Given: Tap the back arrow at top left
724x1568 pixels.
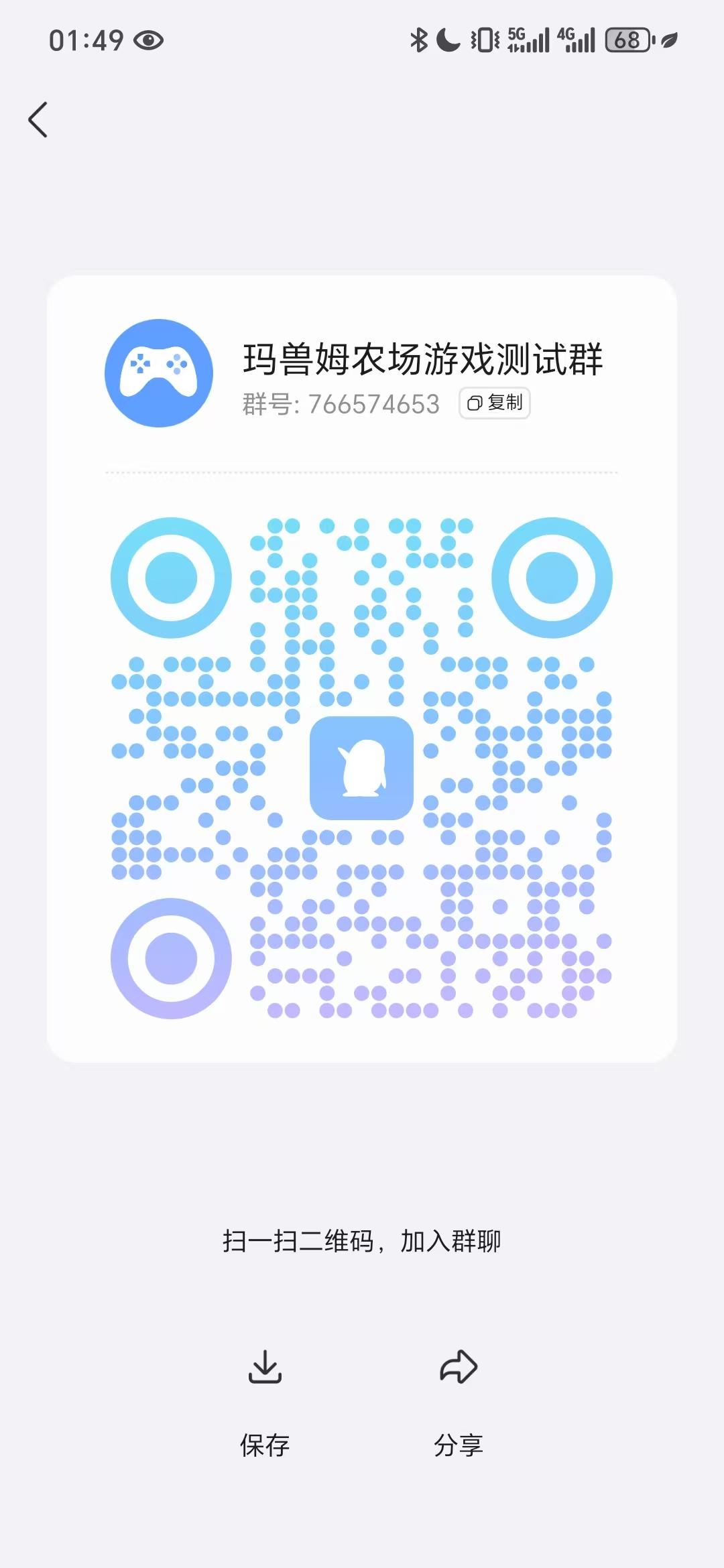Looking at the screenshot, I should click(x=38, y=121).
